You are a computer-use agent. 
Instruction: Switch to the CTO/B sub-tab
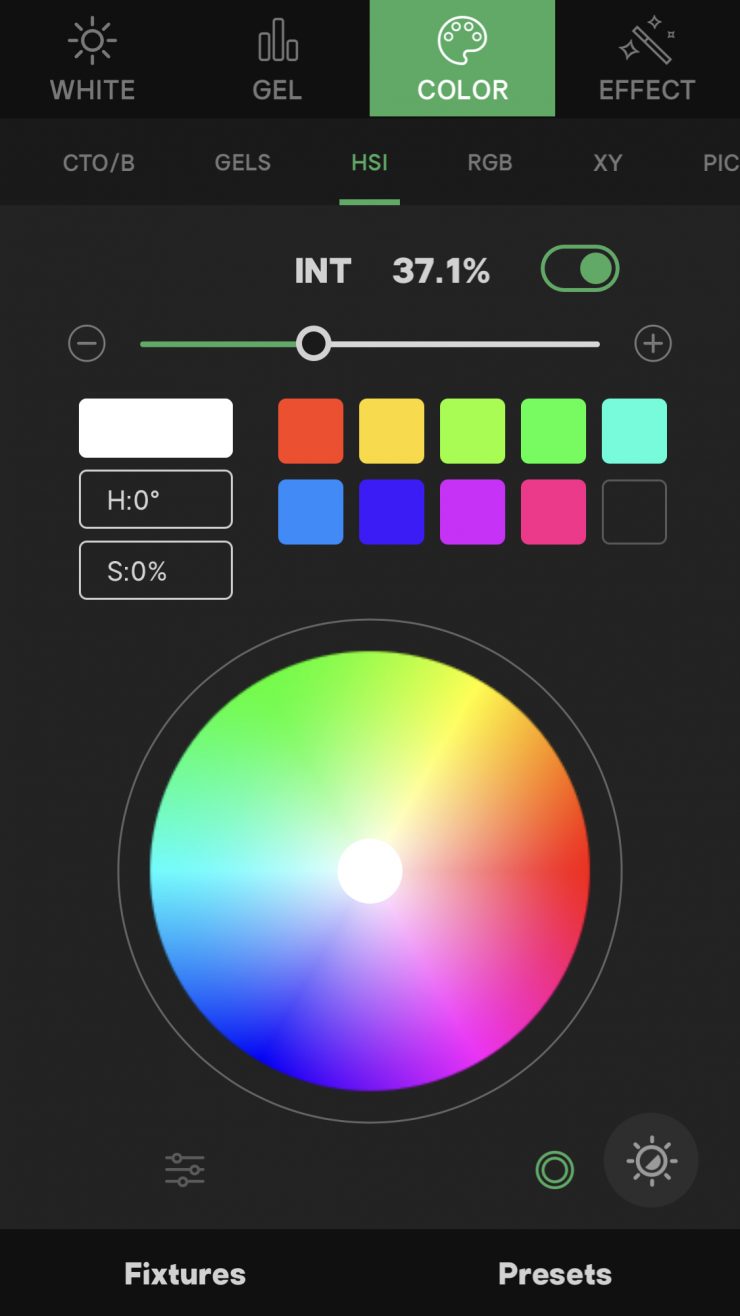98,163
